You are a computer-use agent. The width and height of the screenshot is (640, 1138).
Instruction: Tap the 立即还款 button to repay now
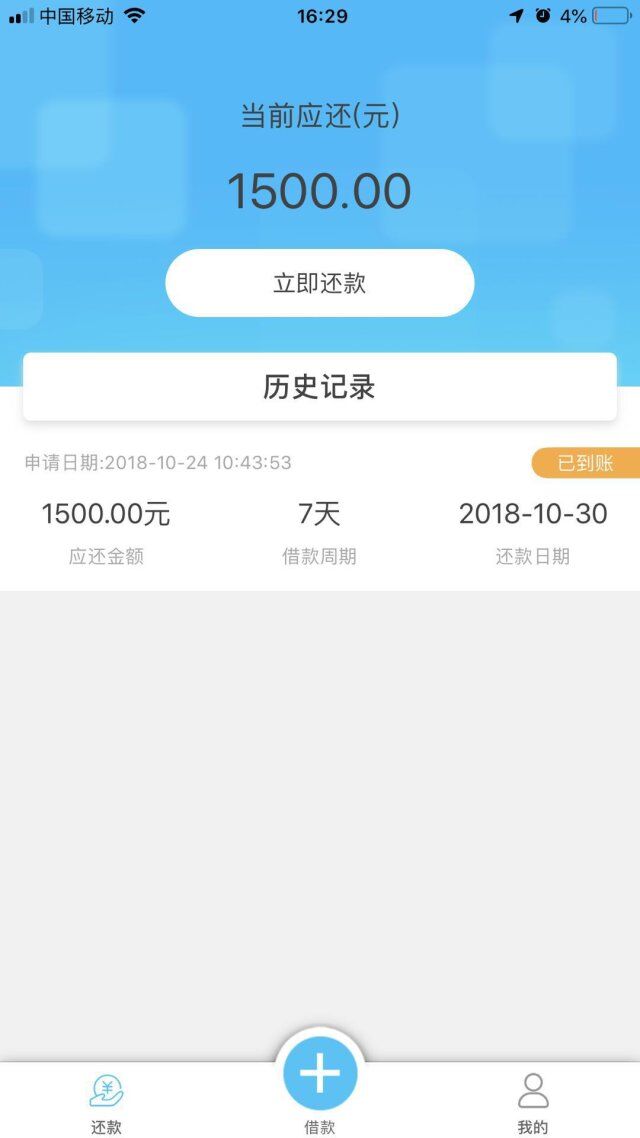pos(320,283)
